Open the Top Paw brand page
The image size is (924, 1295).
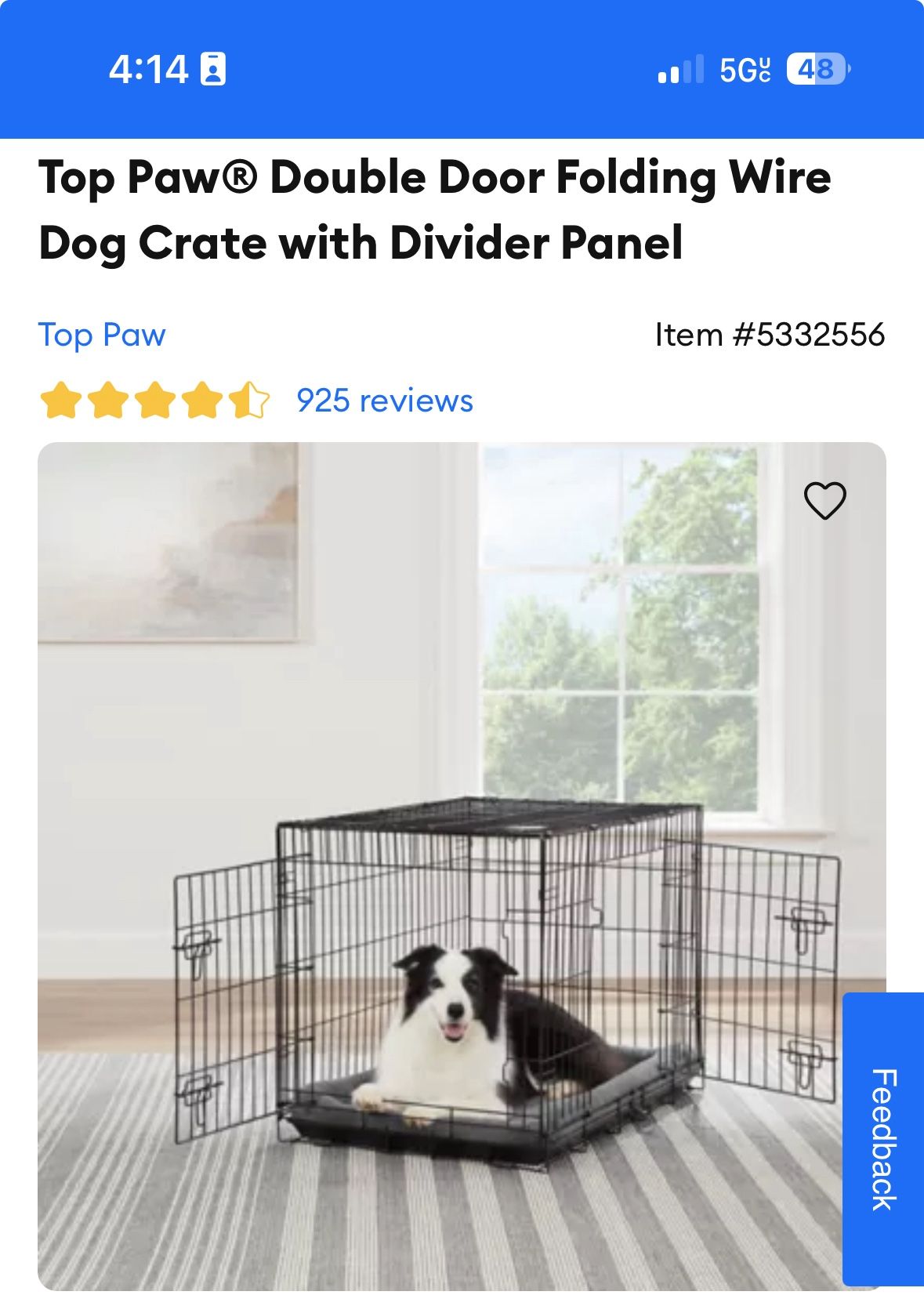pyautogui.click(x=103, y=336)
